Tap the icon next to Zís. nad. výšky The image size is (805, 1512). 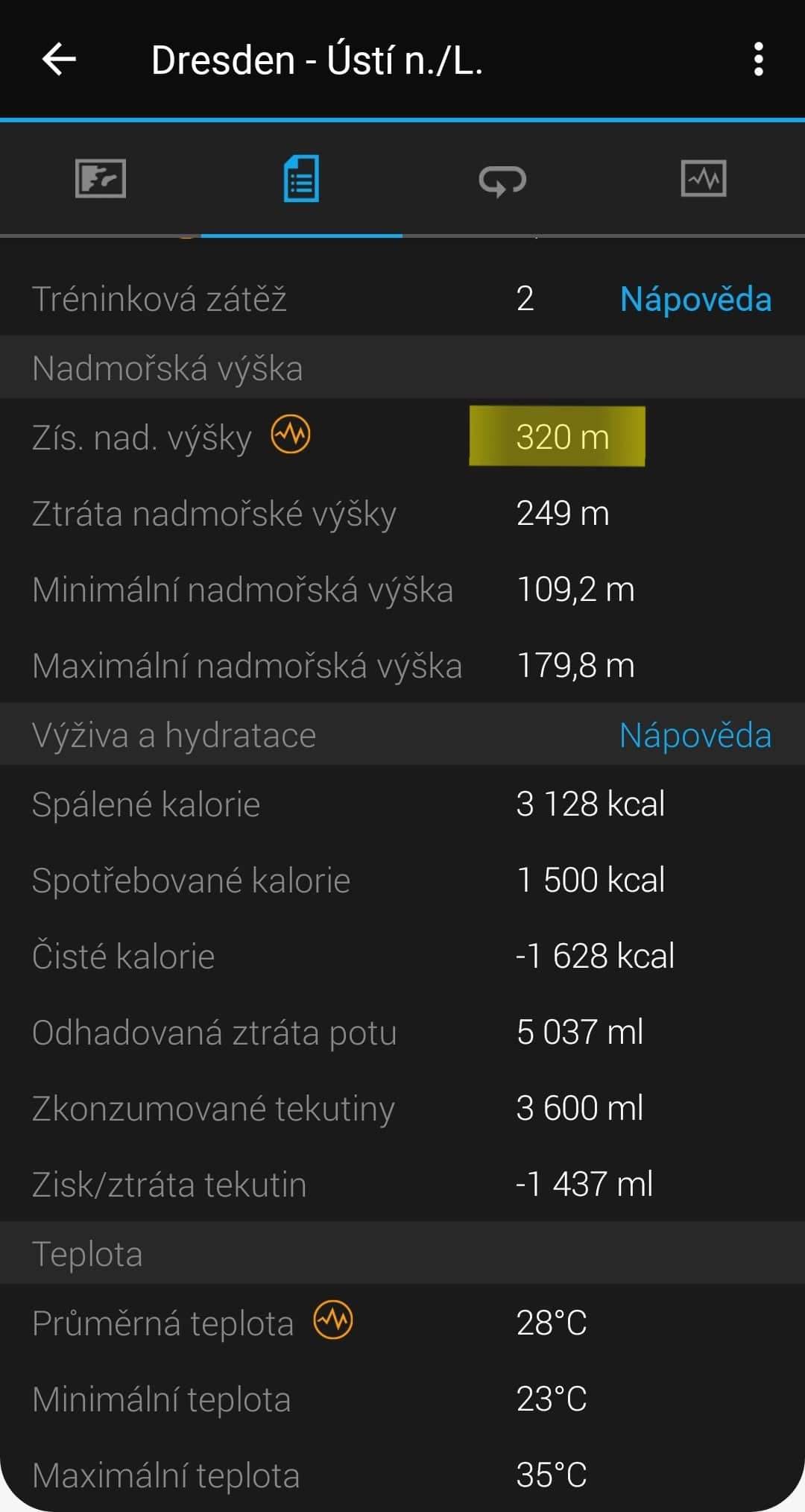pyautogui.click(x=291, y=435)
